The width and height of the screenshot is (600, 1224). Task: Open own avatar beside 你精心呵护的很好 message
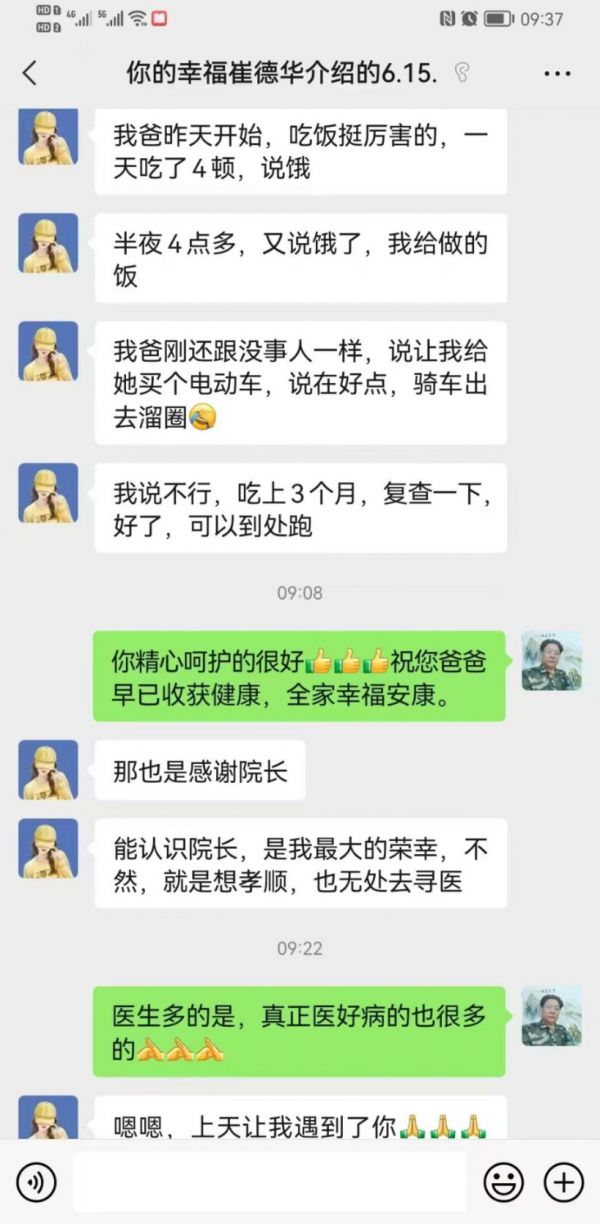(x=551, y=661)
